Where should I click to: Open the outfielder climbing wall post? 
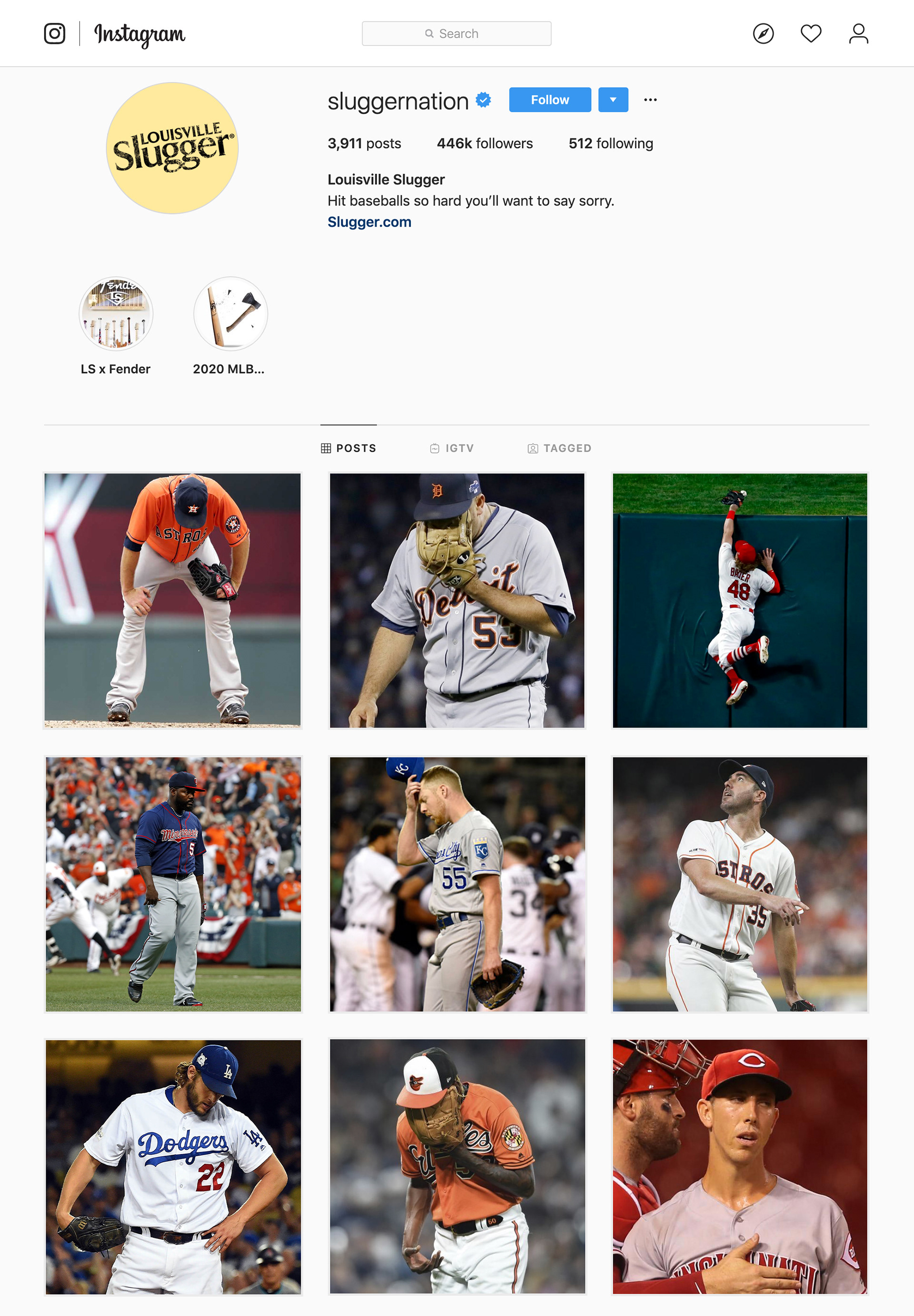click(x=739, y=601)
